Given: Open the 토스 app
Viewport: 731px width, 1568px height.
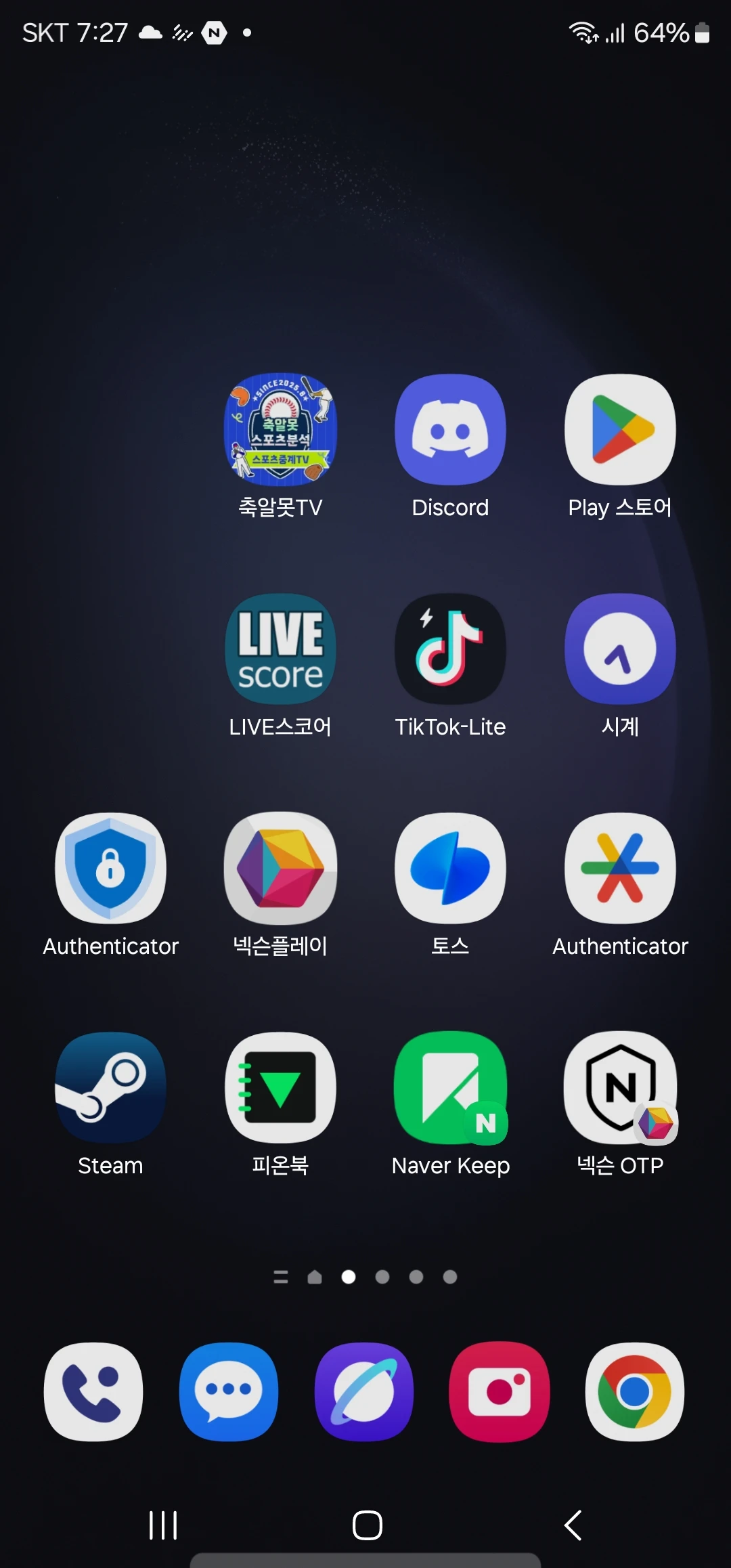Looking at the screenshot, I should pyautogui.click(x=450, y=869).
